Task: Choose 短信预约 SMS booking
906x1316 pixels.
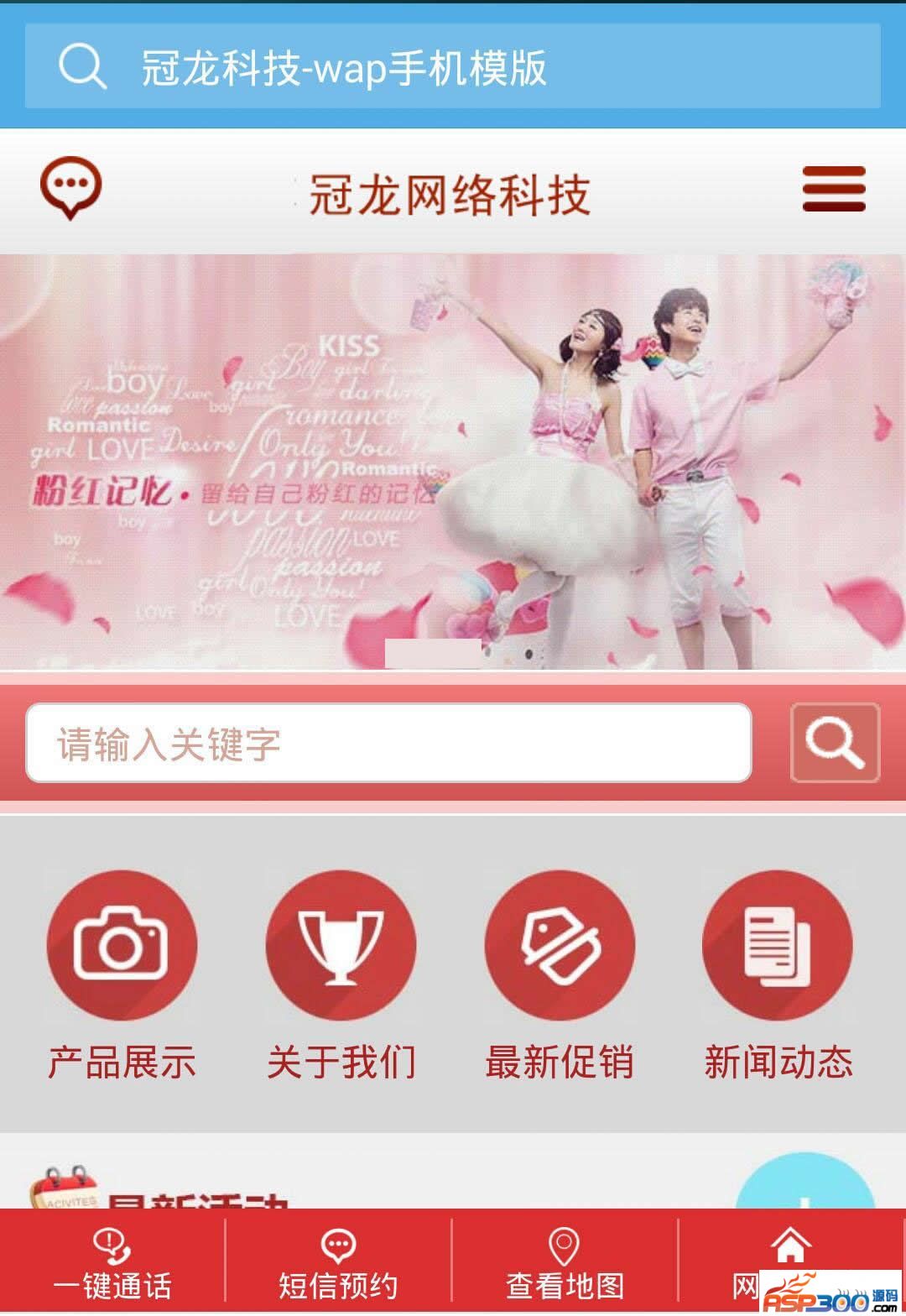Action: (338, 1263)
